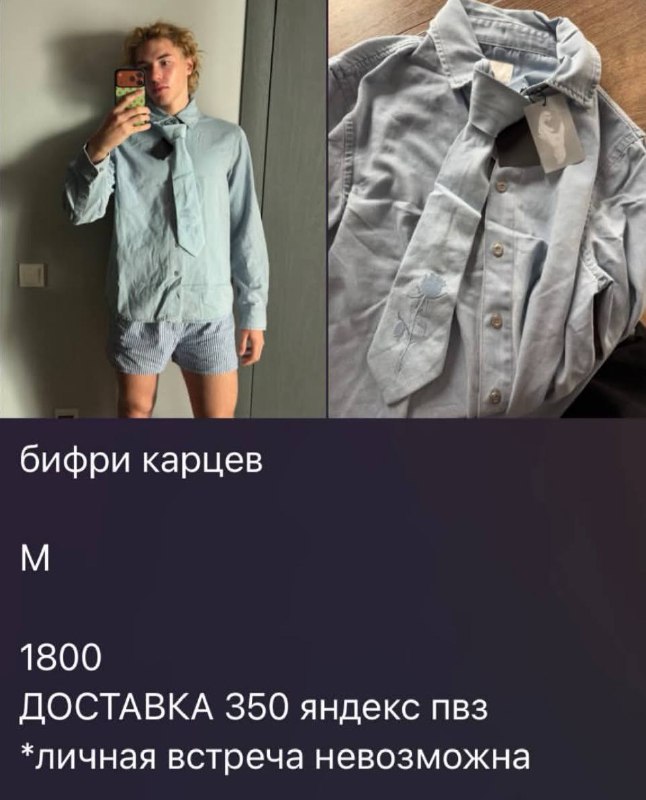
Task: Open the blue shirt close-up photo
Action: point(487,209)
